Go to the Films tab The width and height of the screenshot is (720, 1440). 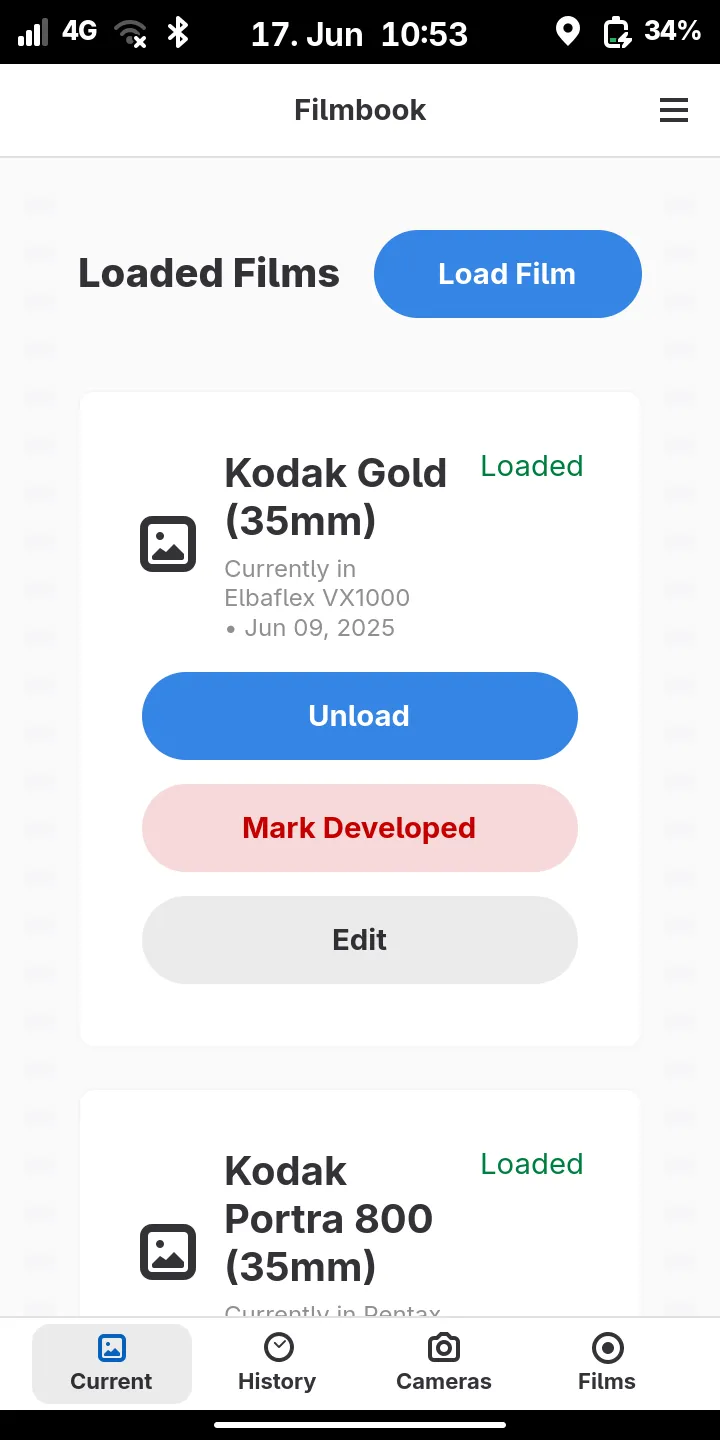tap(607, 1364)
